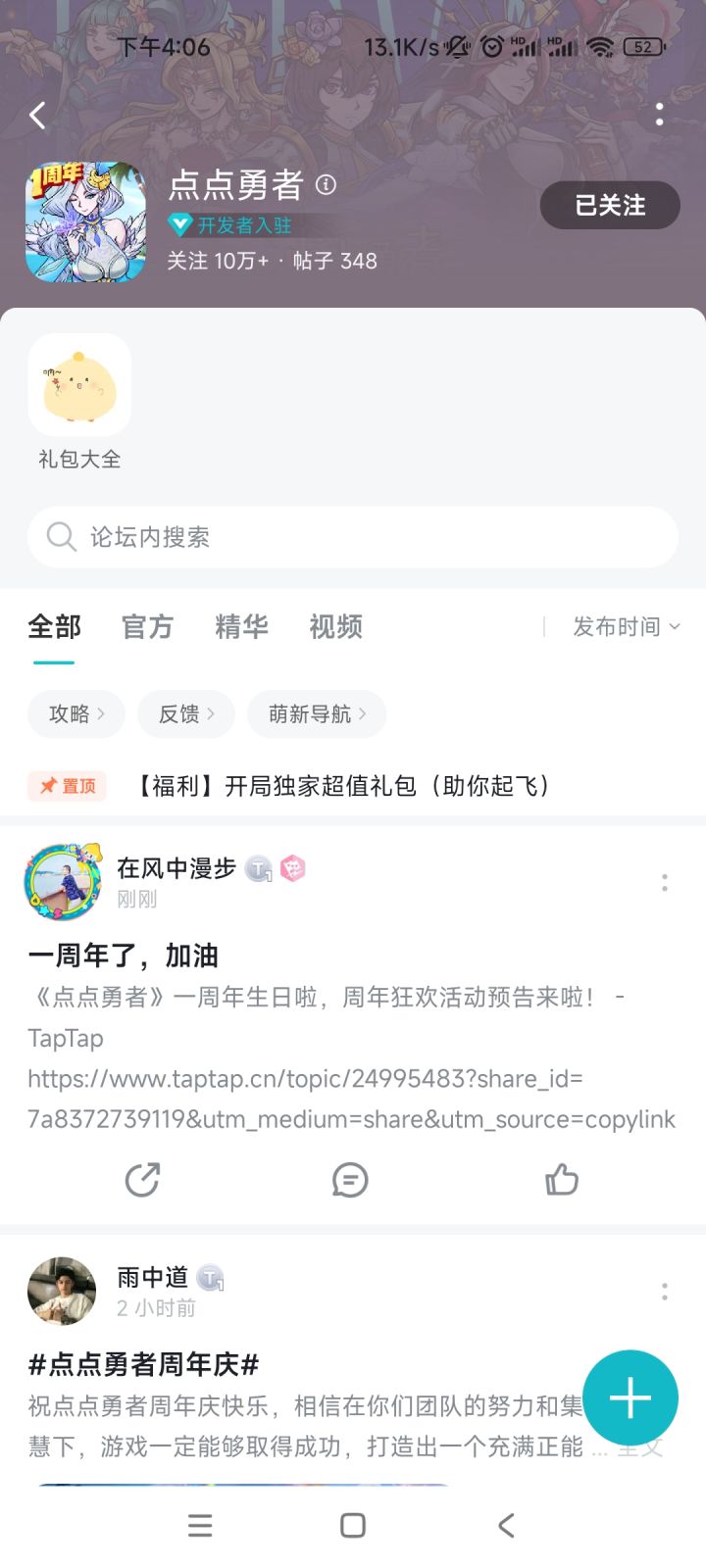706x1568 pixels.
Task: Open the pinned 【福利】开局独家超值礼包 post
Action: [x=343, y=786]
